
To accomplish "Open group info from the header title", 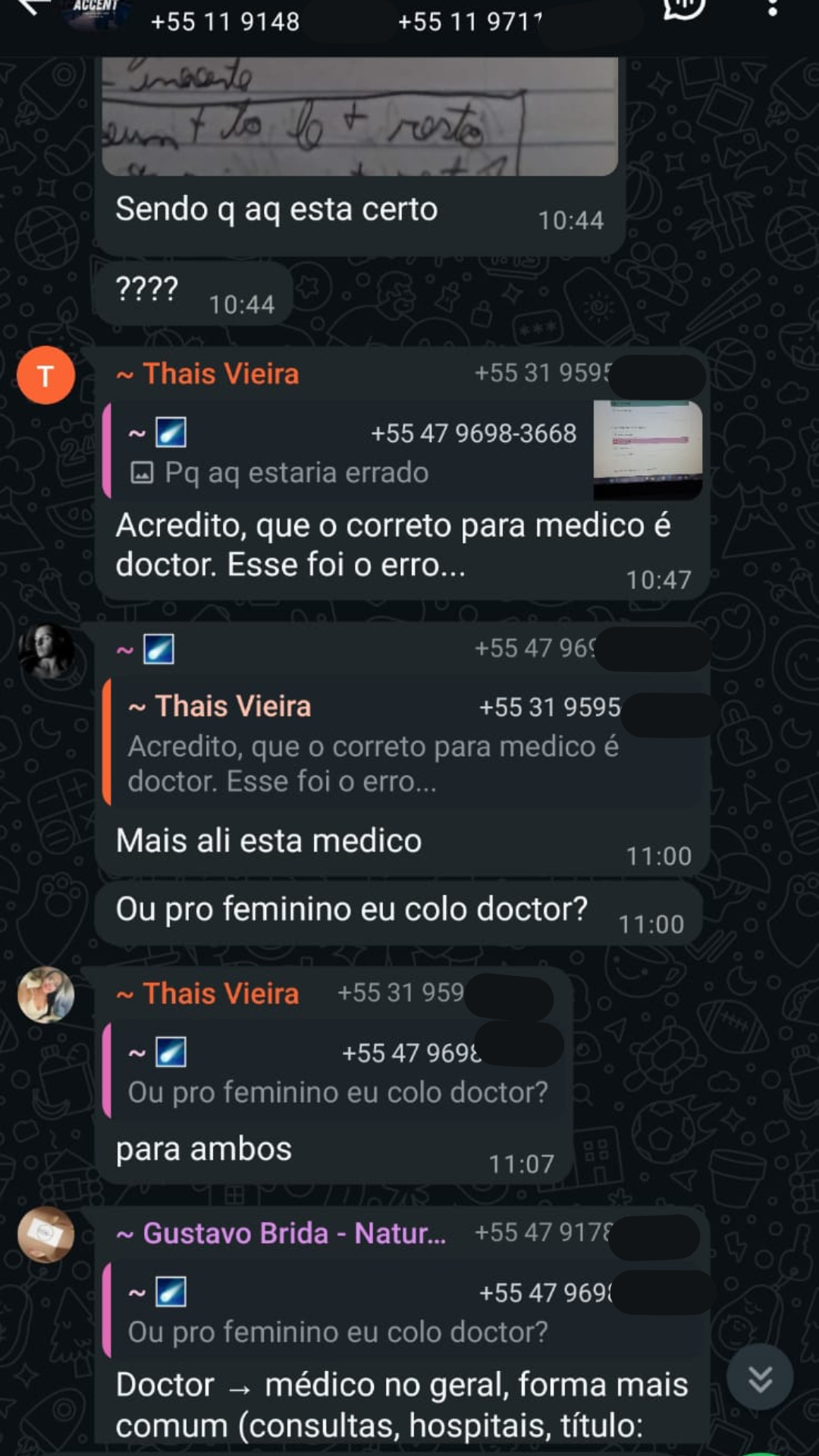I will [x=341, y=21].
